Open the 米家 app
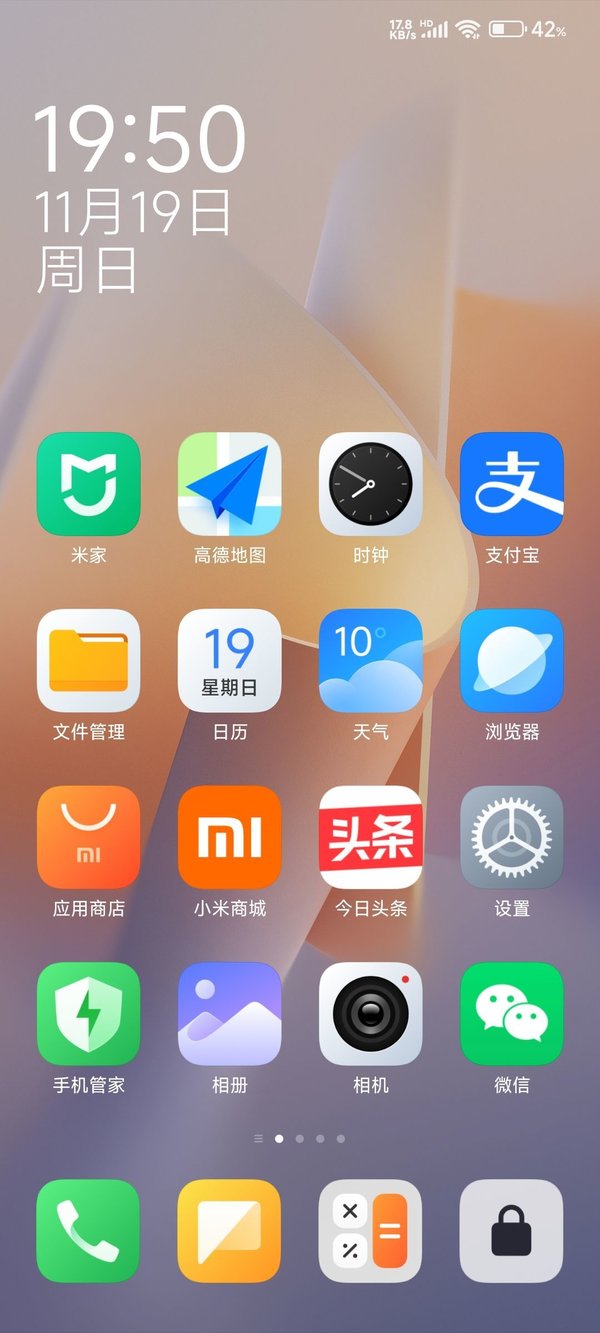600x1333 pixels. coord(88,484)
